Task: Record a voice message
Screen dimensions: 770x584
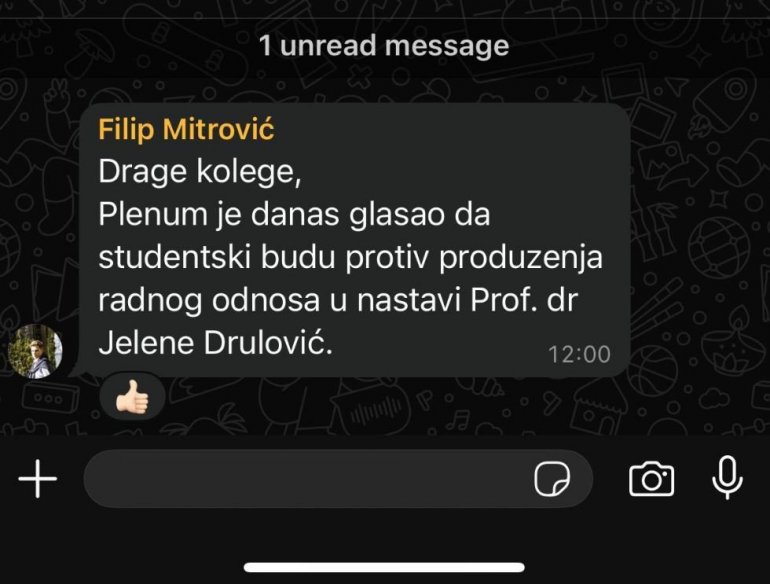Action: (727, 478)
